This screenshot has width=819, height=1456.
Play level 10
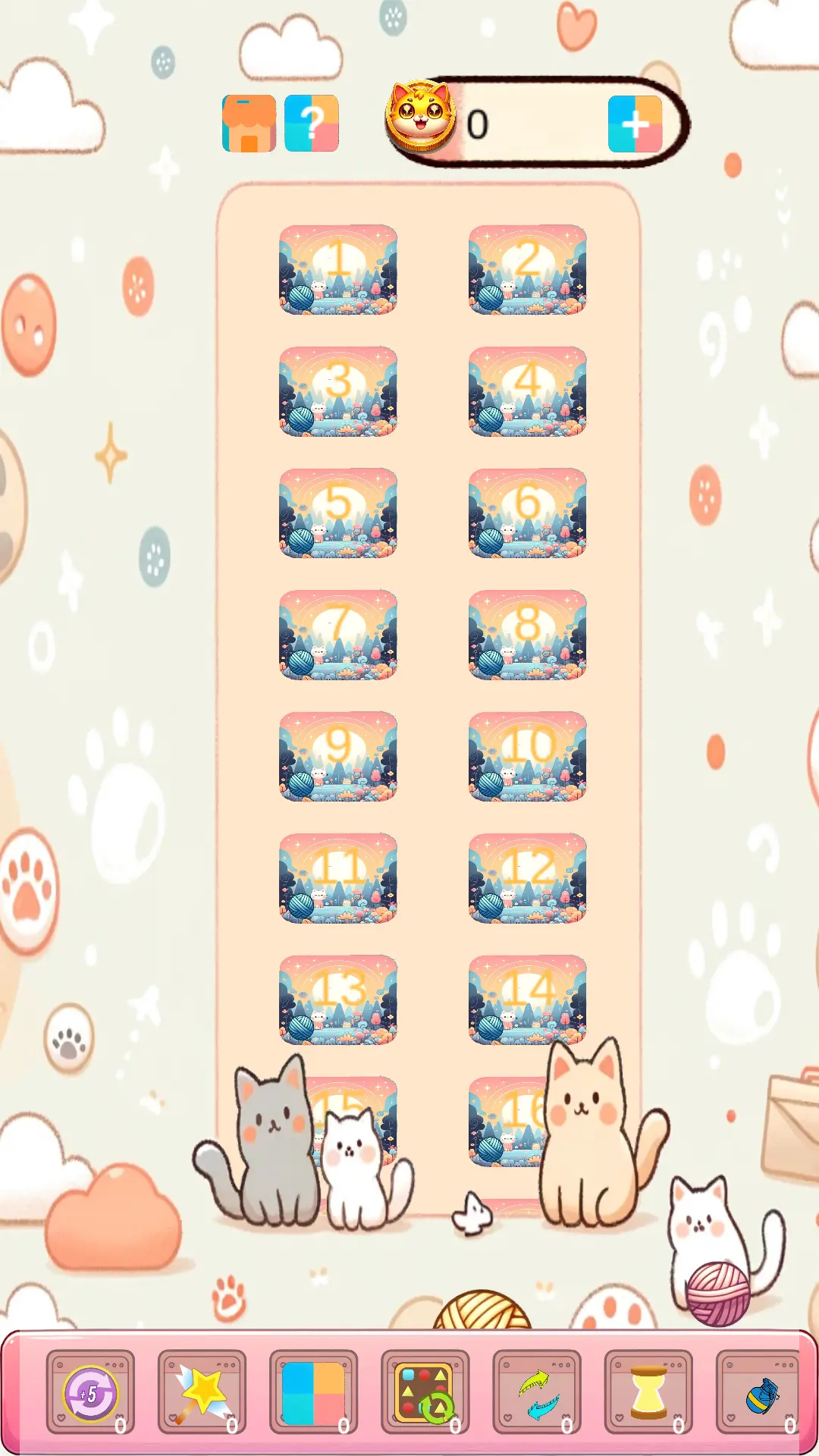point(527,756)
